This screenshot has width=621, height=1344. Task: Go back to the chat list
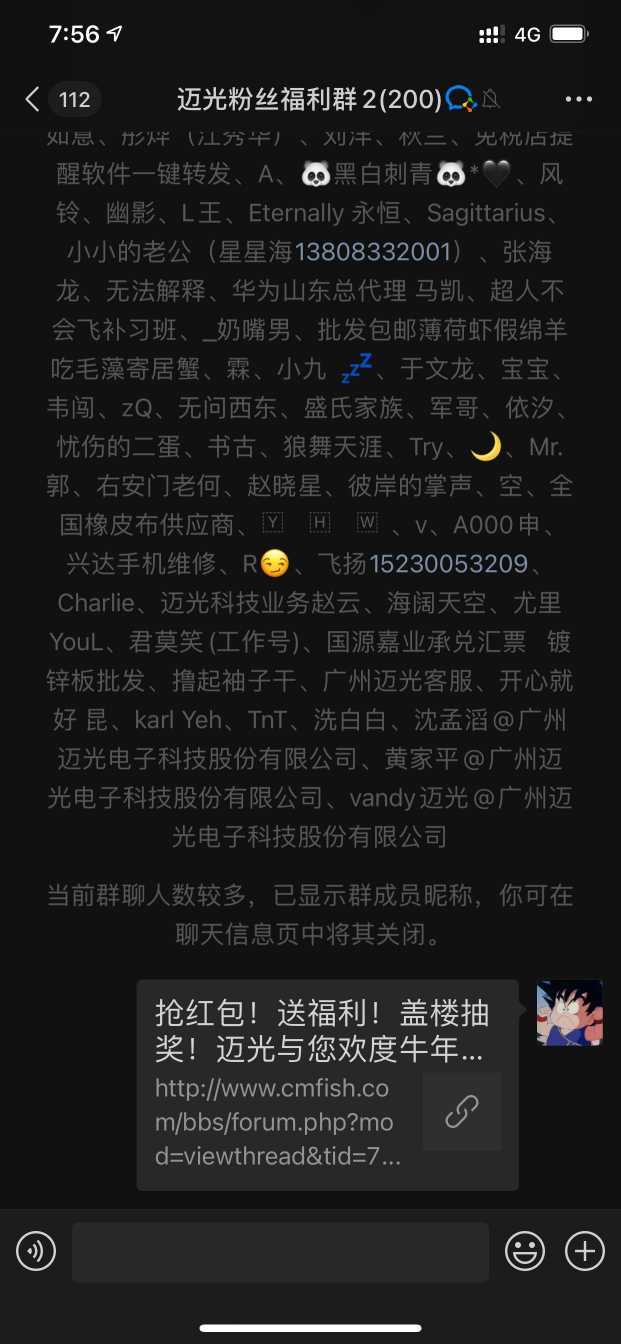pyautogui.click(x=34, y=99)
